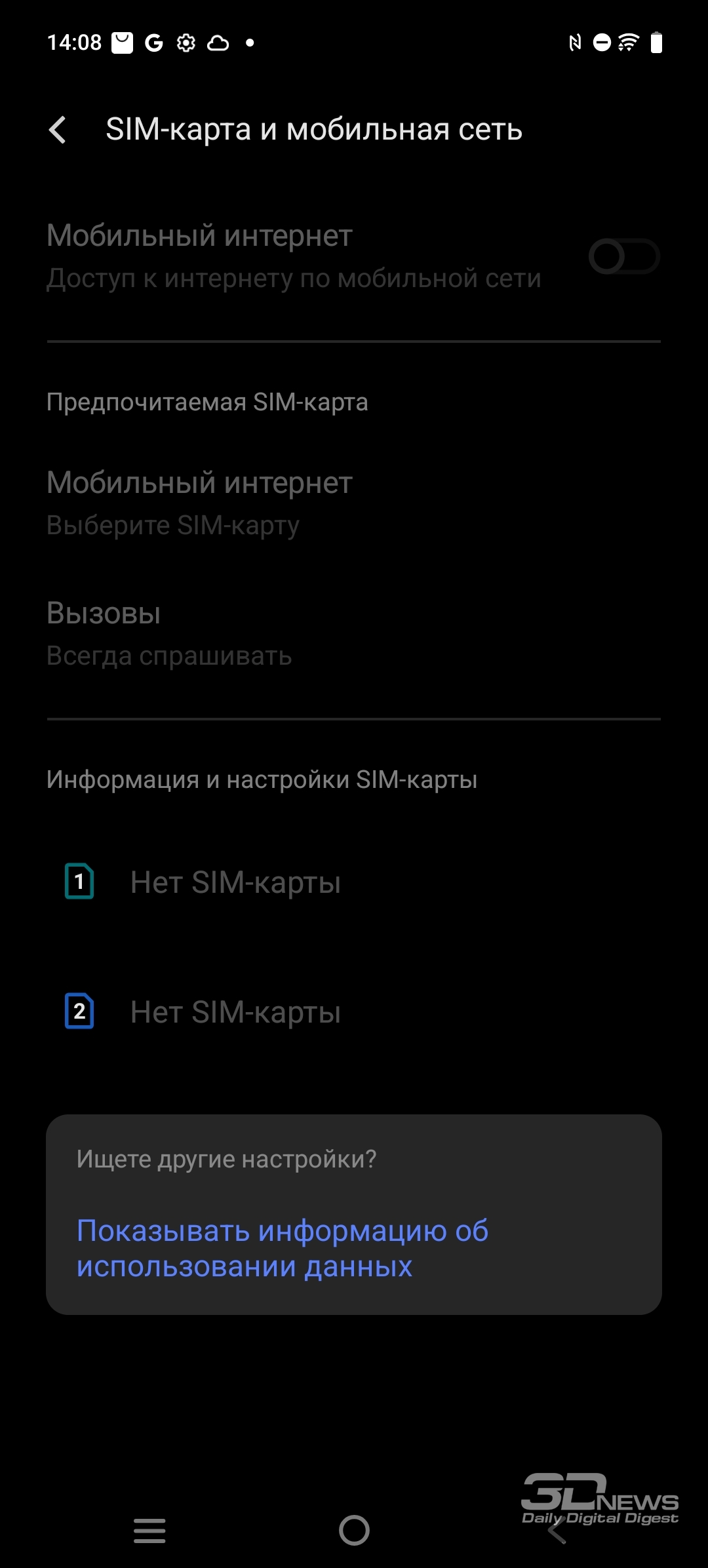The image size is (708, 1568).
Task: Open recent apps from navigation bar
Action: (149, 1531)
